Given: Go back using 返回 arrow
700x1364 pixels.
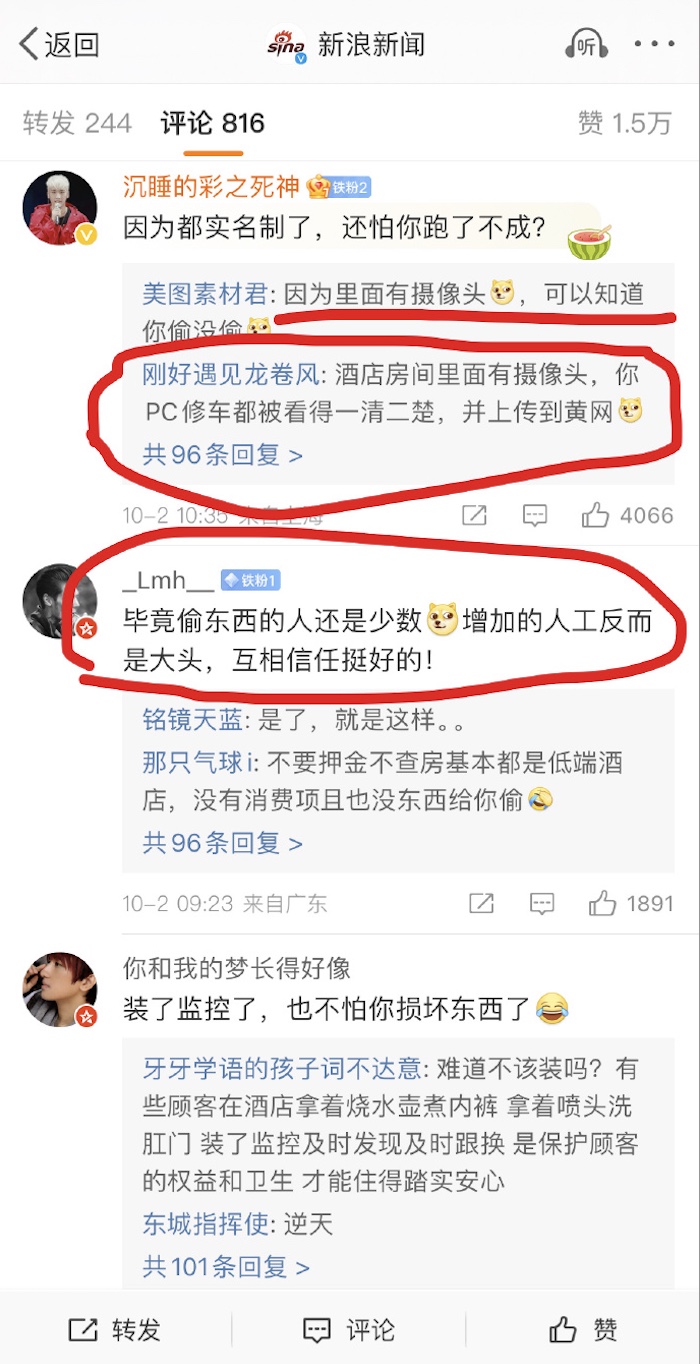Looking at the screenshot, I should [58, 44].
